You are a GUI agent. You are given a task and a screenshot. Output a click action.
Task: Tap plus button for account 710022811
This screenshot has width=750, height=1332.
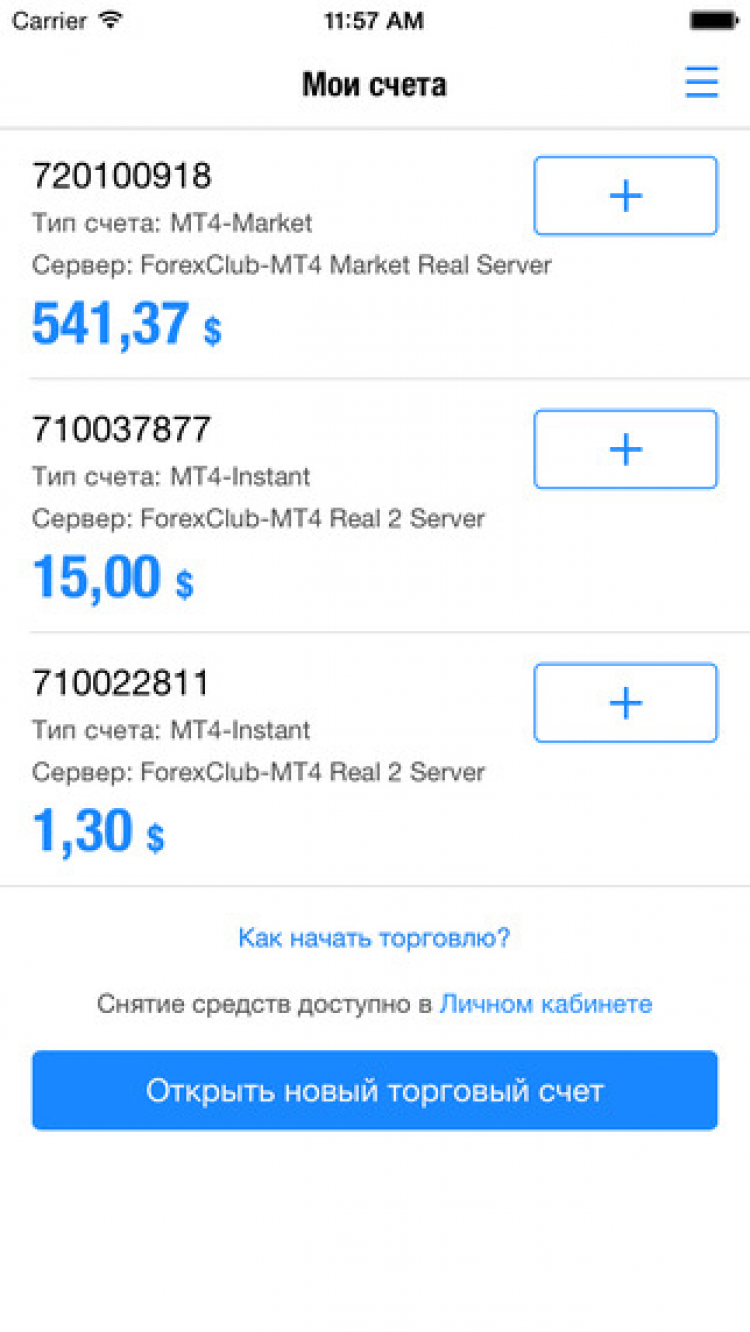point(625,703)
